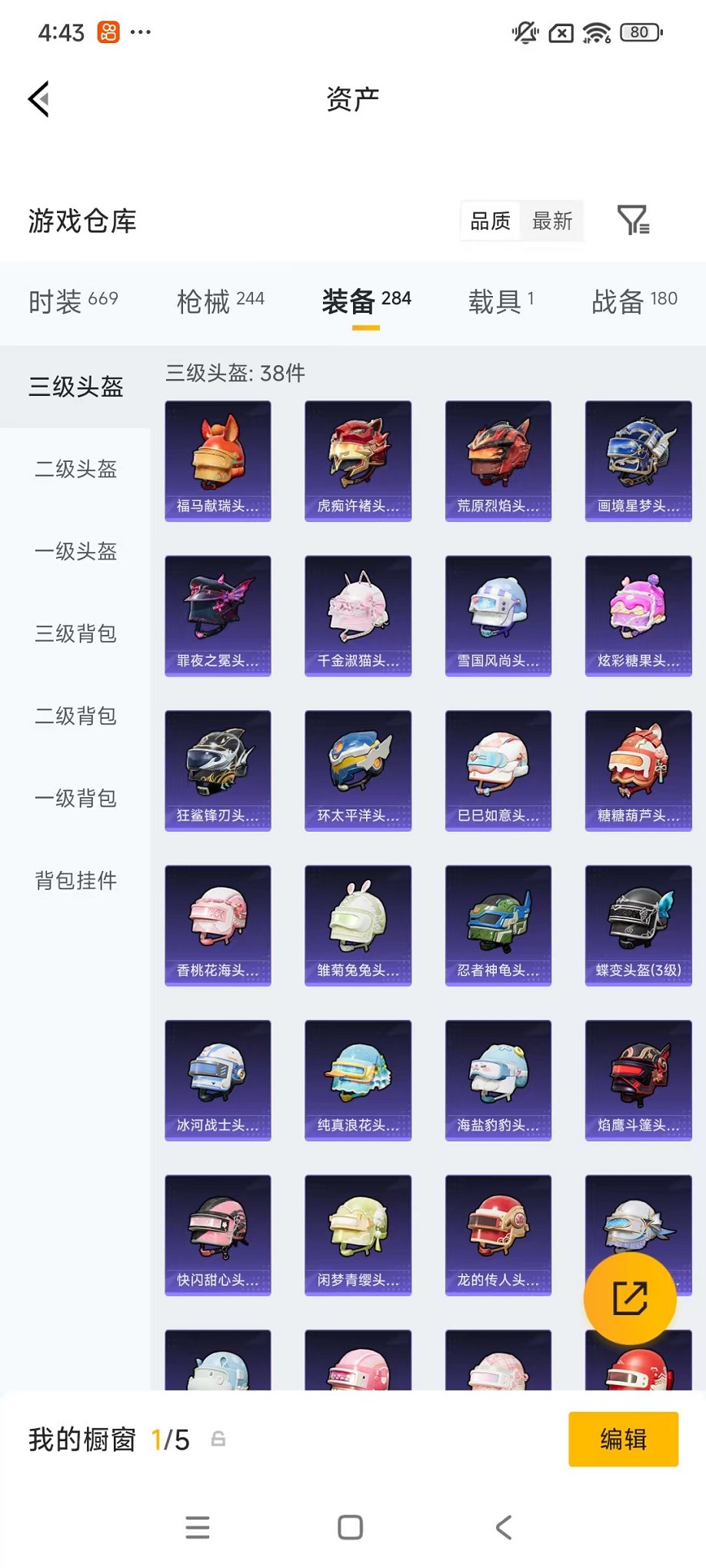Tap the back arrow to exit 资产
Image resolution: width=706 pixels, height=1568 pixels.
tap(38, 100)
